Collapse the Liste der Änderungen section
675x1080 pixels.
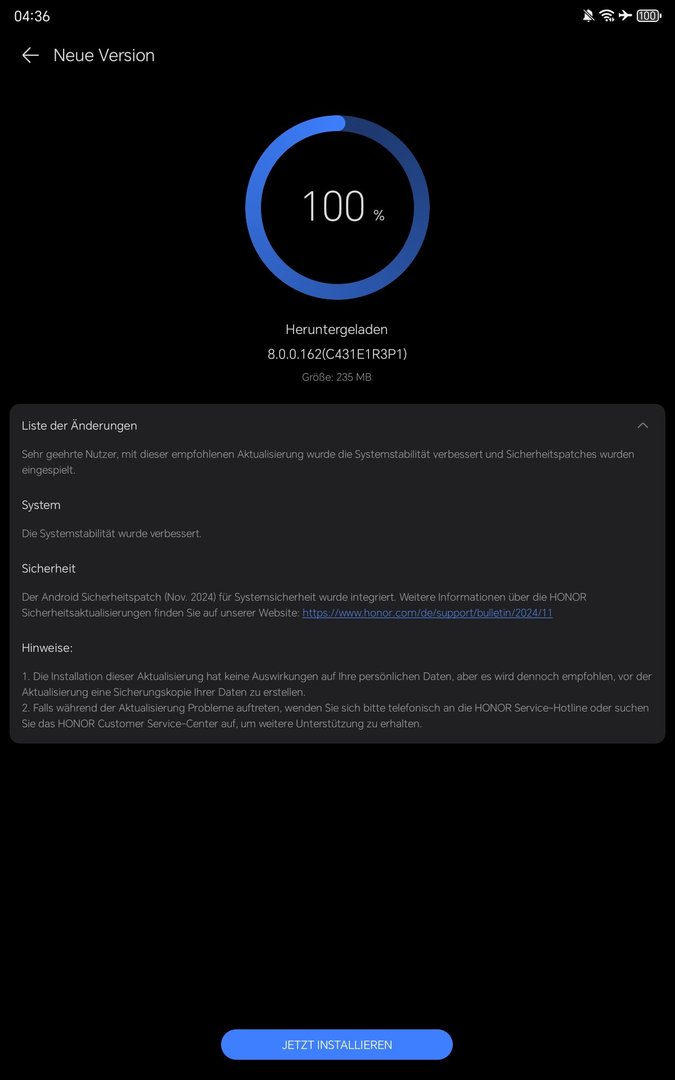tap(642, 425)
